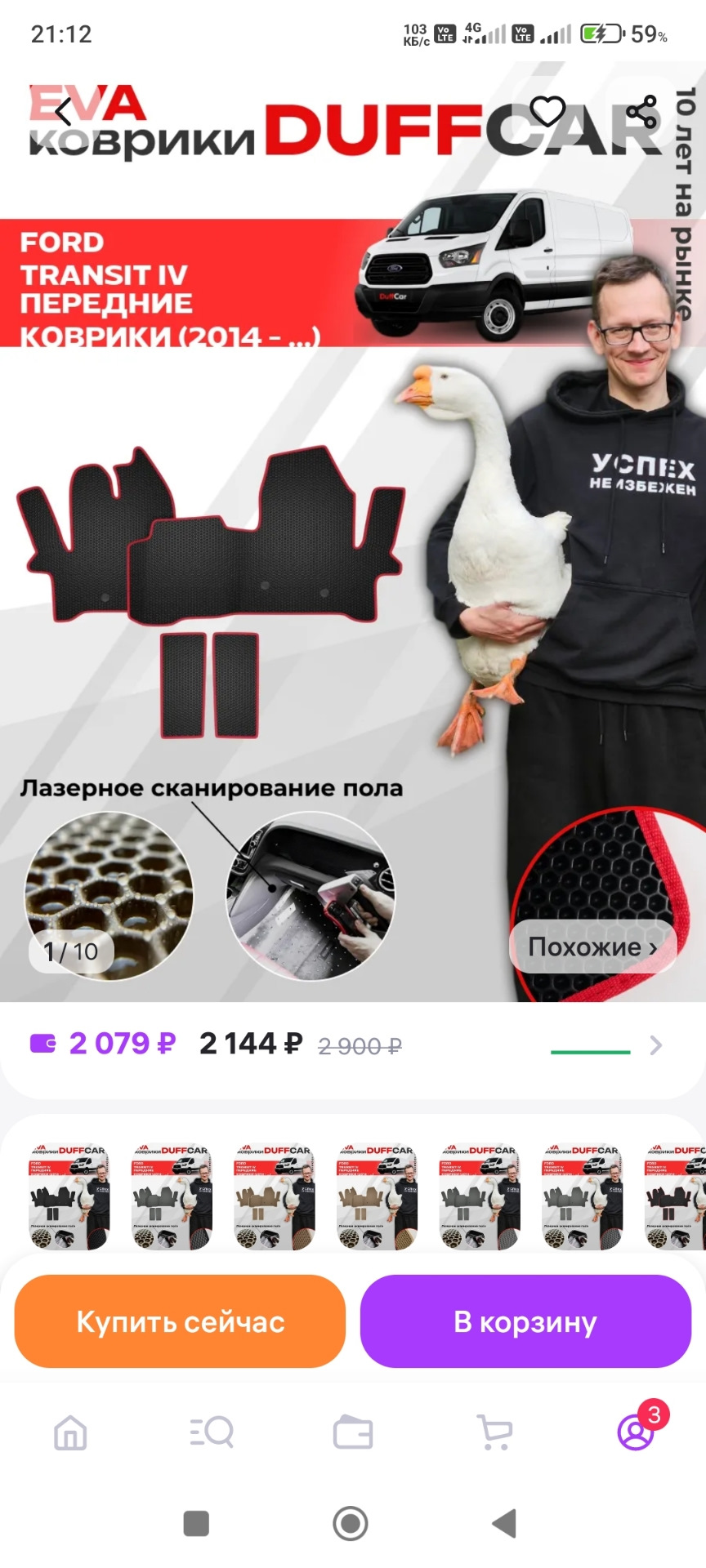Viewport: 706px width, 1568px height.
Task: Add this product to favorites
Action: [x=547, y=112]
